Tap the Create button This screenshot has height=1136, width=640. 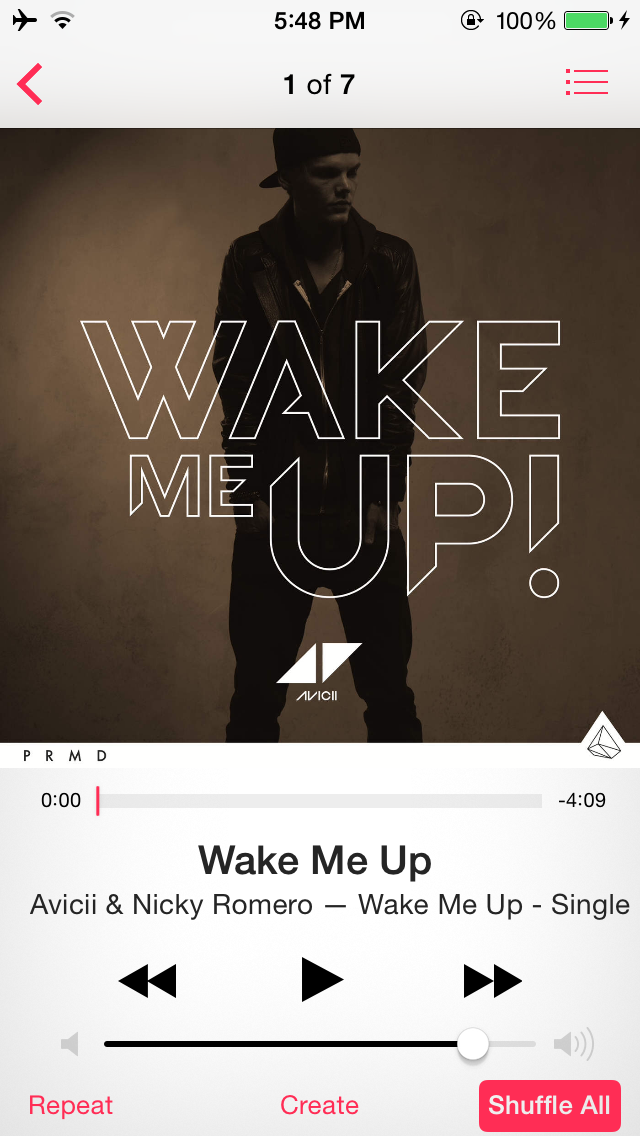(x=320, y=1106)
